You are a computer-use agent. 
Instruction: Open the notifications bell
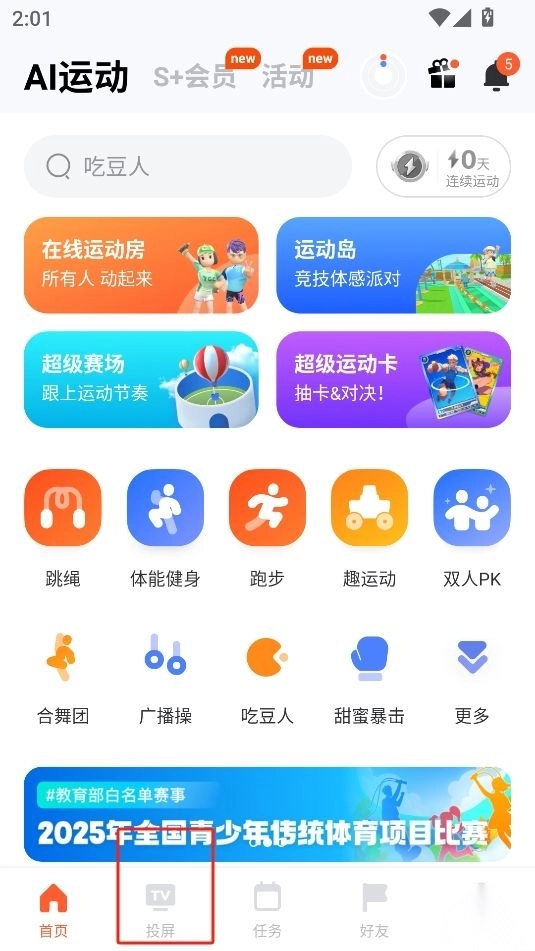click(499, 75)
